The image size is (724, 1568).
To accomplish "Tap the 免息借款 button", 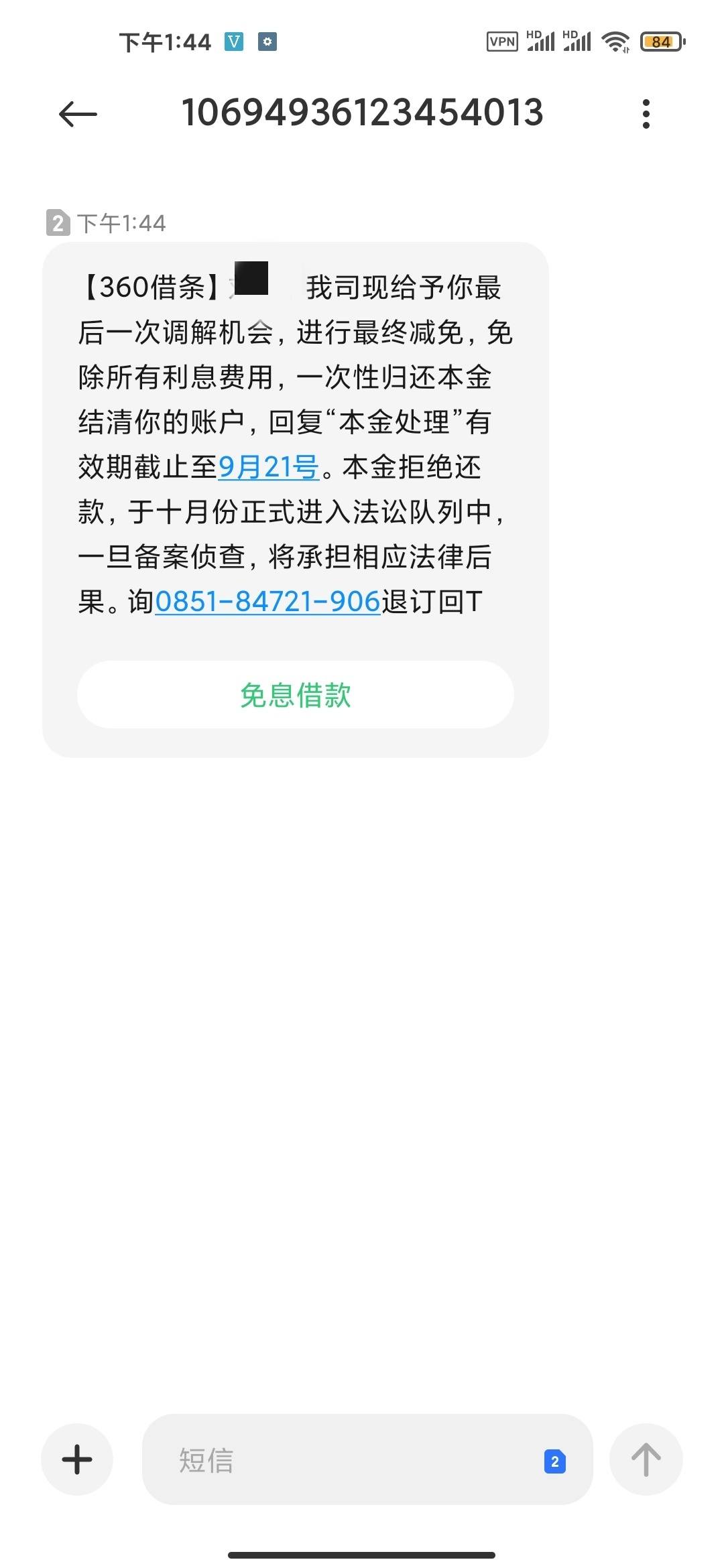I will click(295, 695).
